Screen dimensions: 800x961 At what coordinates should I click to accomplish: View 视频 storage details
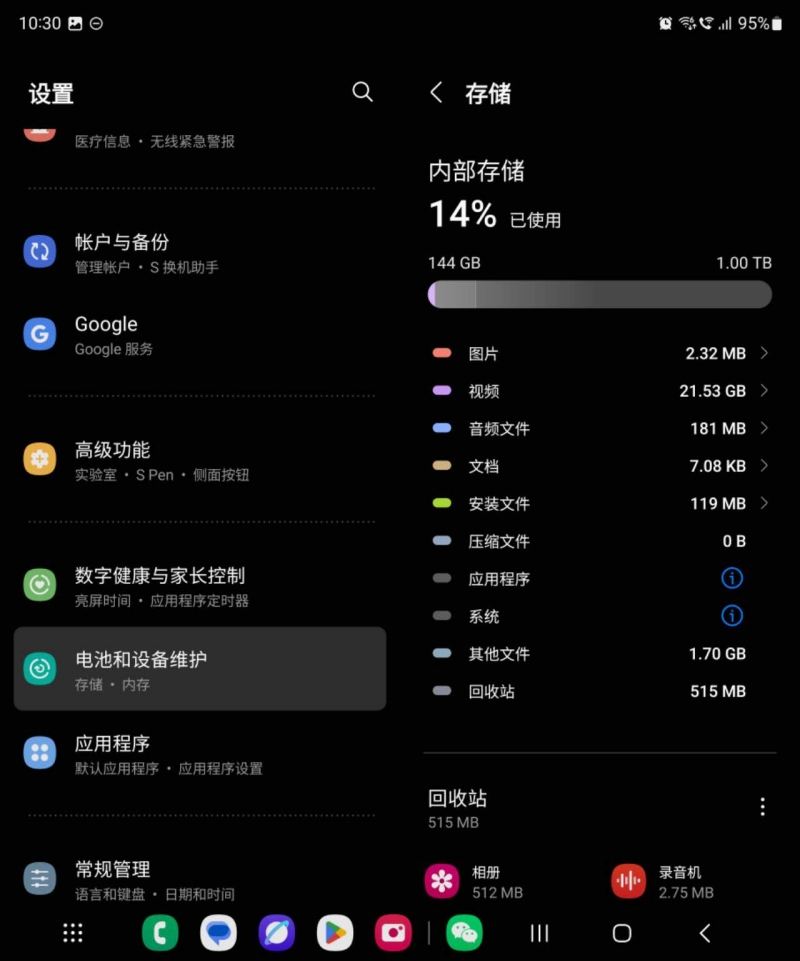(x=600, y=391)
